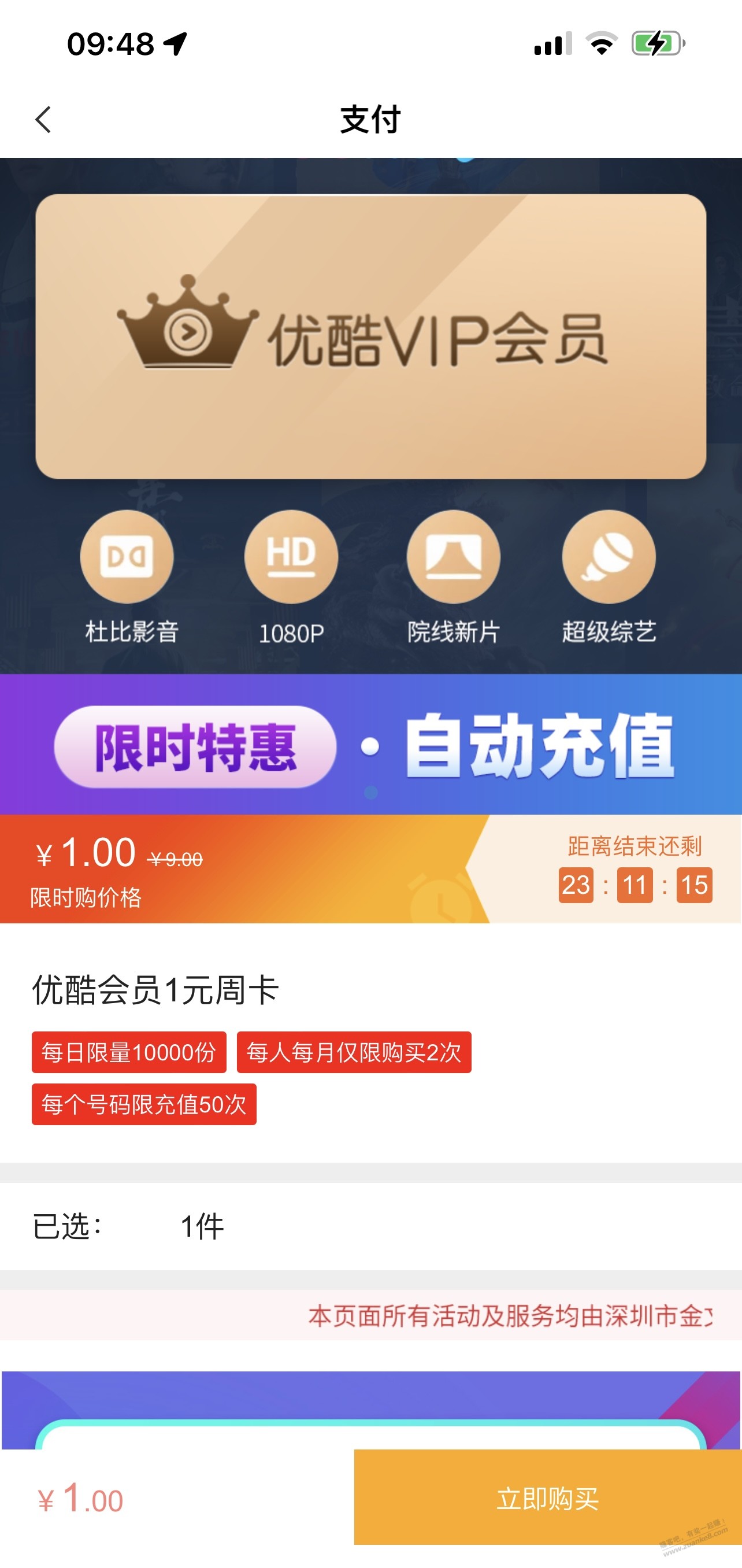Open the 已选 1件 selection row
The height and width of the screenshot is (1568, 742).
(371, 1226)
